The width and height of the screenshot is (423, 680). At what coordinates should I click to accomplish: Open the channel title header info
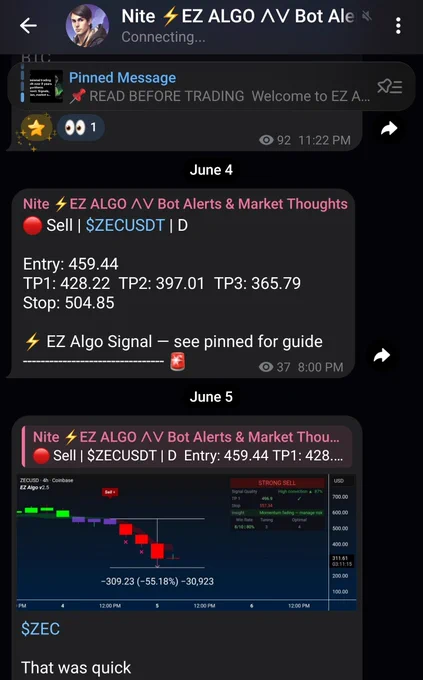[x=238, y=26]
